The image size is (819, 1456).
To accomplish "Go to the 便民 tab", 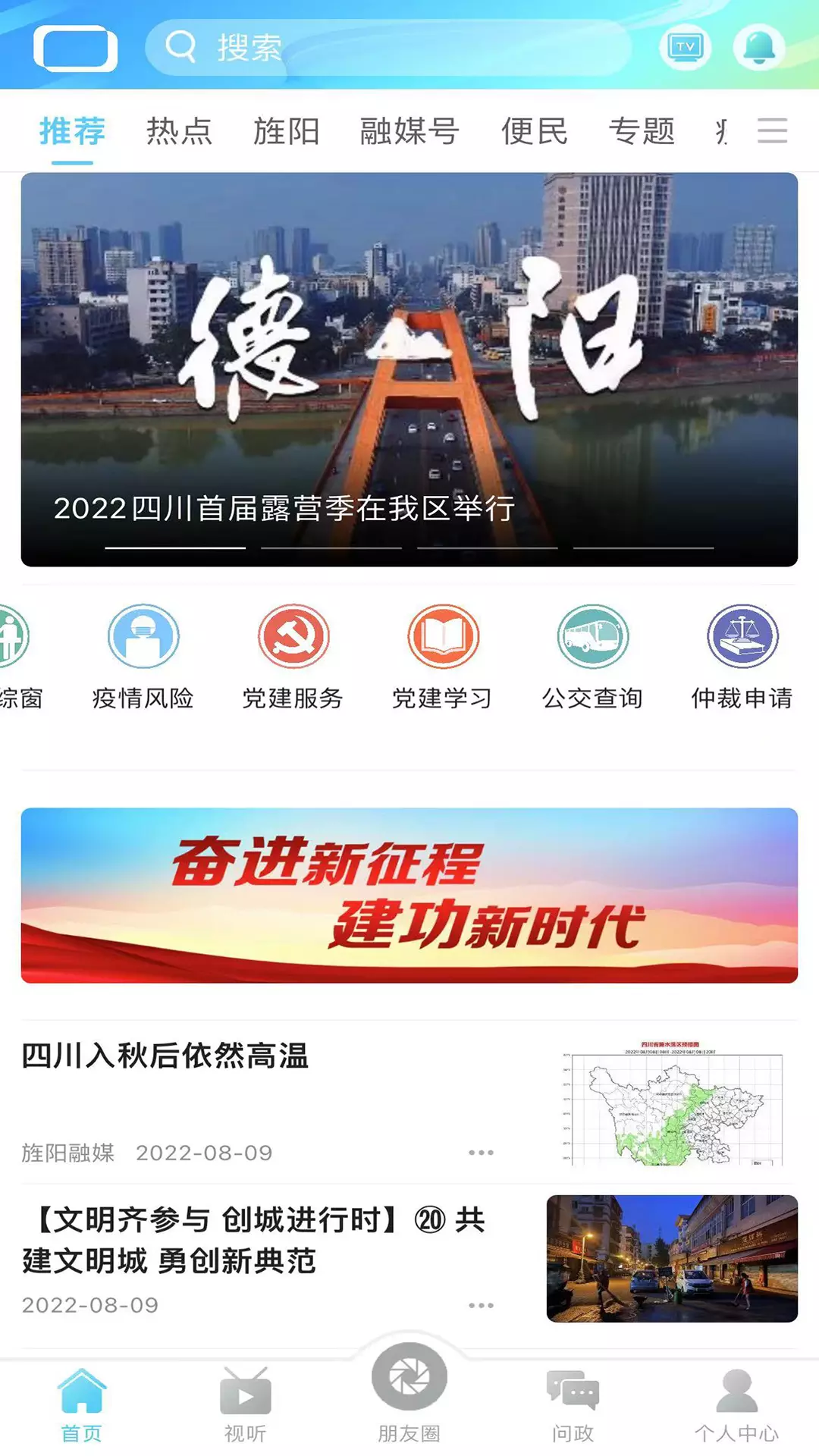I will (x=534, y=131).
